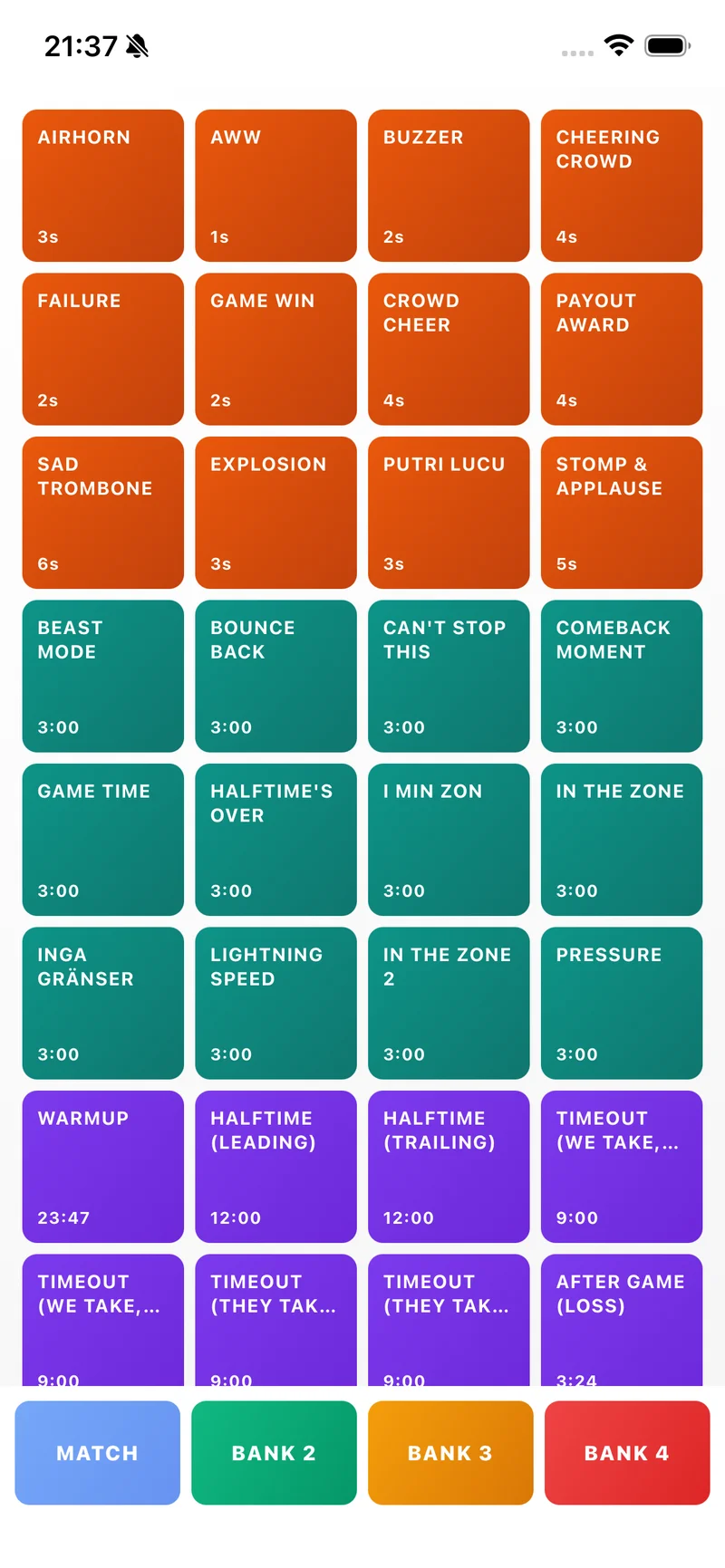
Task: Trigger the BUZZER sound effect
Action: coord(449,185)
